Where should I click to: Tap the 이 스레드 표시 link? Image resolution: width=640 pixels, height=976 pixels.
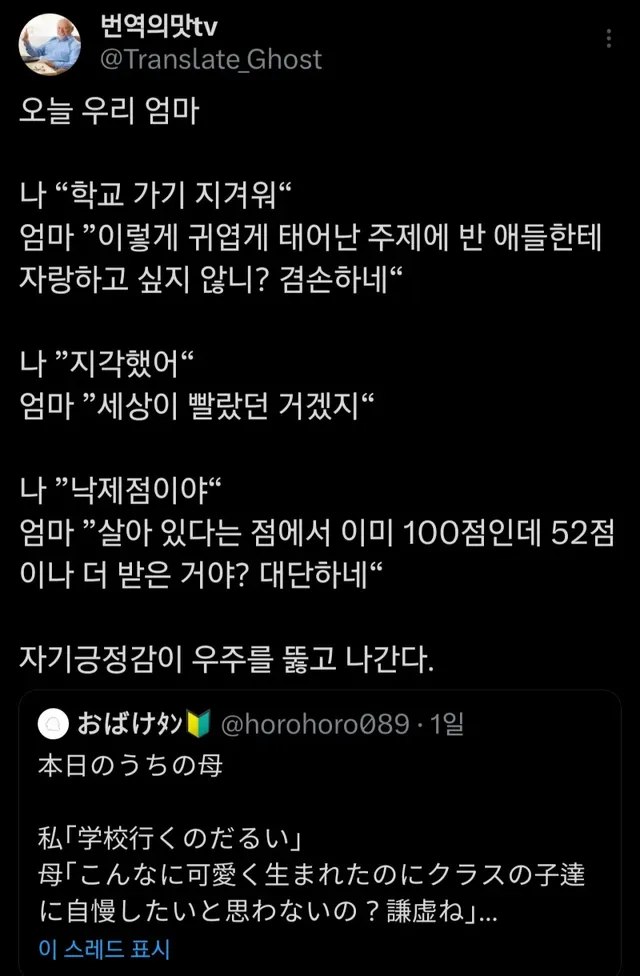click(x=105, y=948)
